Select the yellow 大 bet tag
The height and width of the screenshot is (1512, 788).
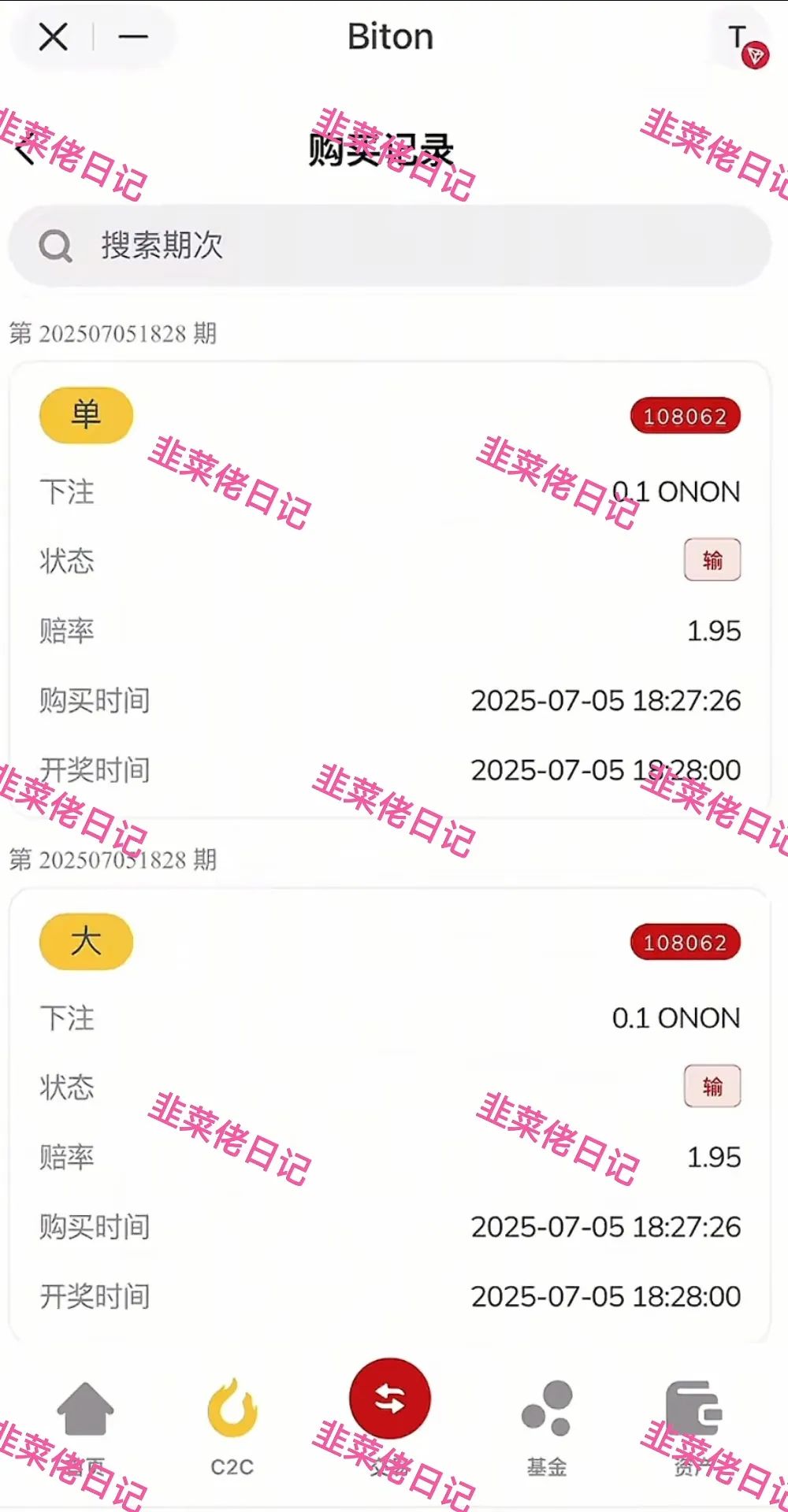point(85,942)
